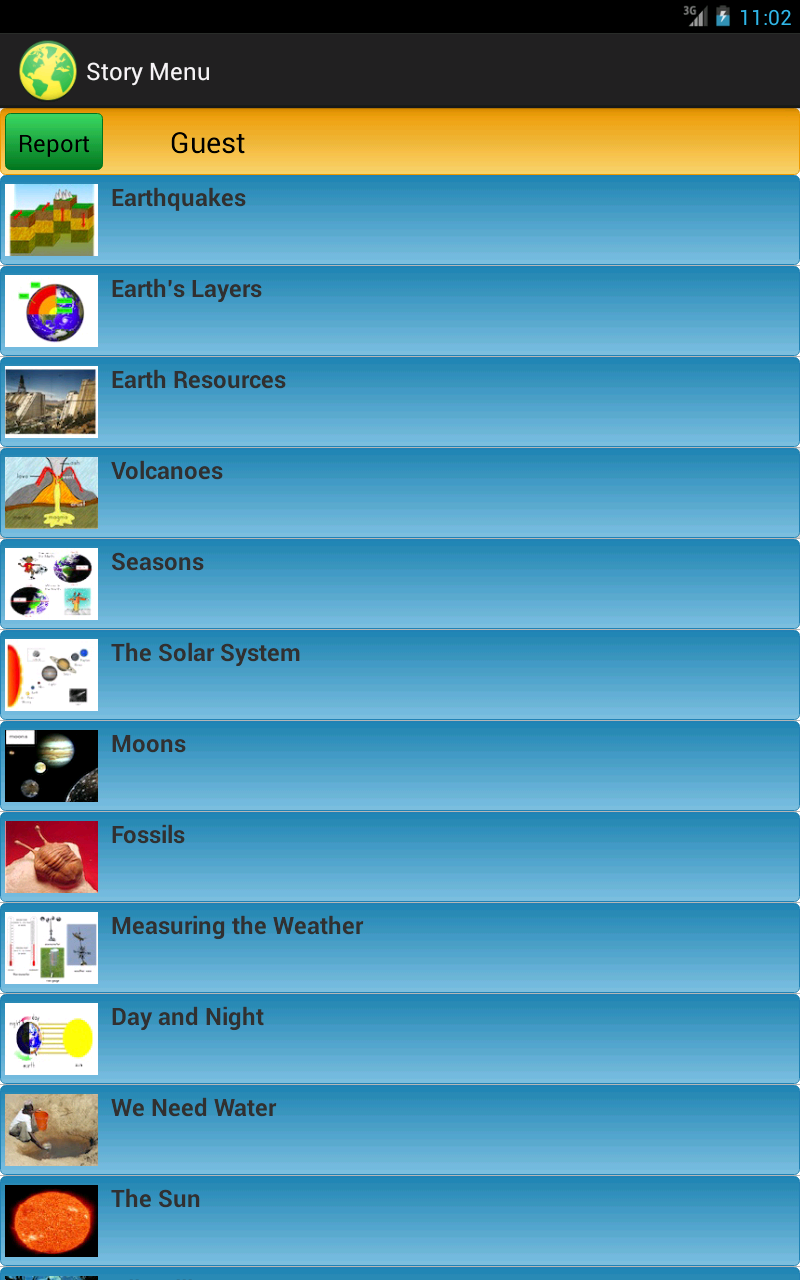Click the Day and Night thumbnail
This screenshot has height=1280, width=800.
[x=51, y=1039]
